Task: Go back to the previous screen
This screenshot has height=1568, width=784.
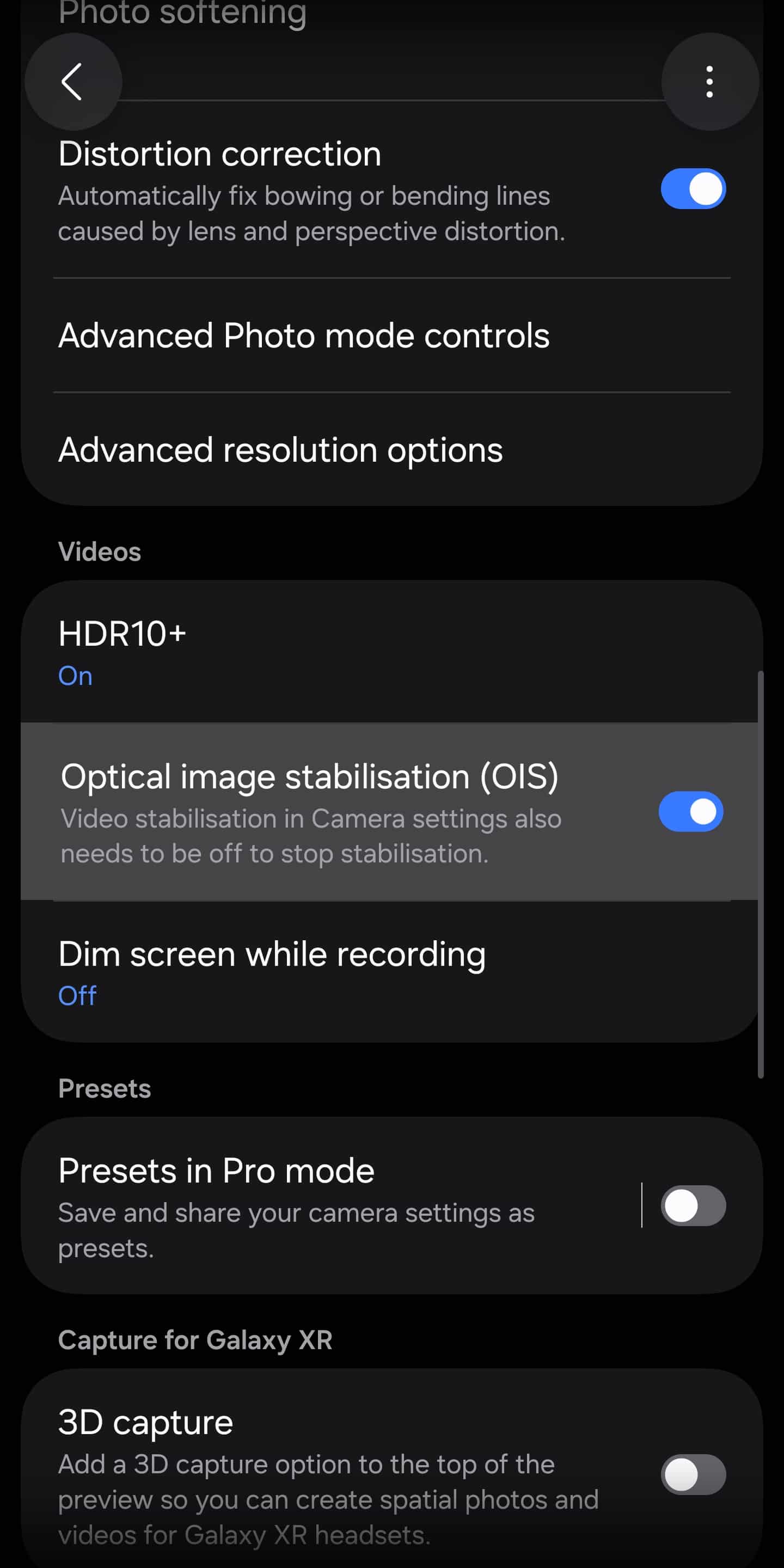Action: click(x=72, y=82)
